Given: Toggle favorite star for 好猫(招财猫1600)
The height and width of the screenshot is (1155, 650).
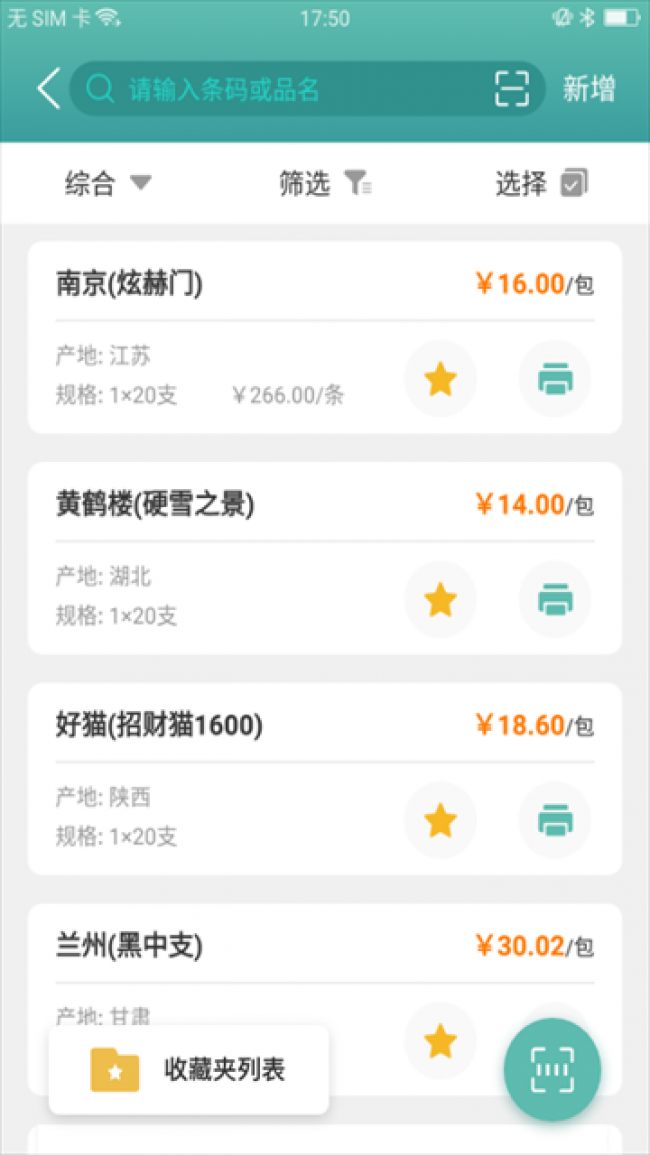Looking at the screenshot, I should click(440, 821).
